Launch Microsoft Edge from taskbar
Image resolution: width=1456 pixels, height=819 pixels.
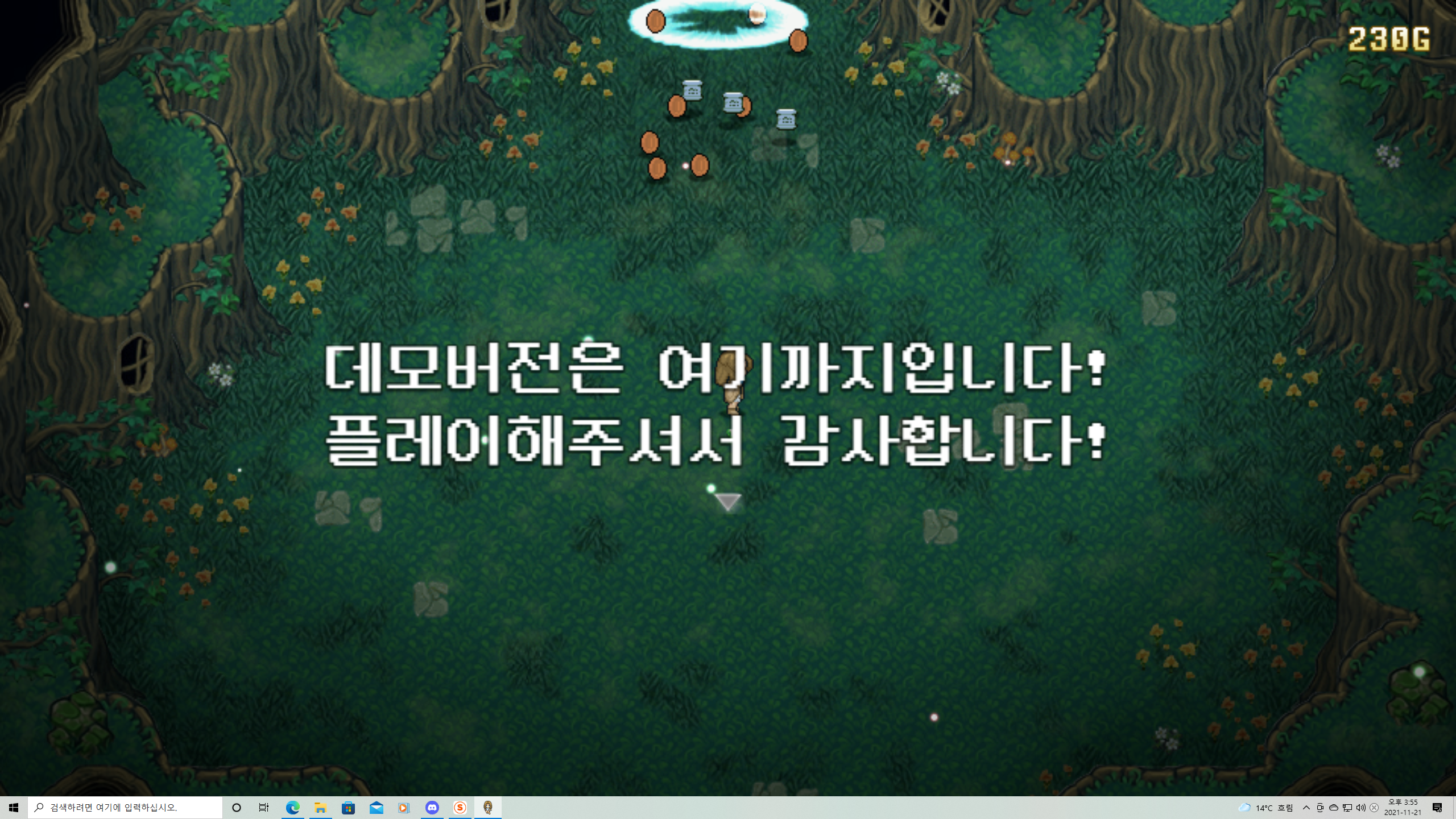pyautogui.click(x=292, y=808)
